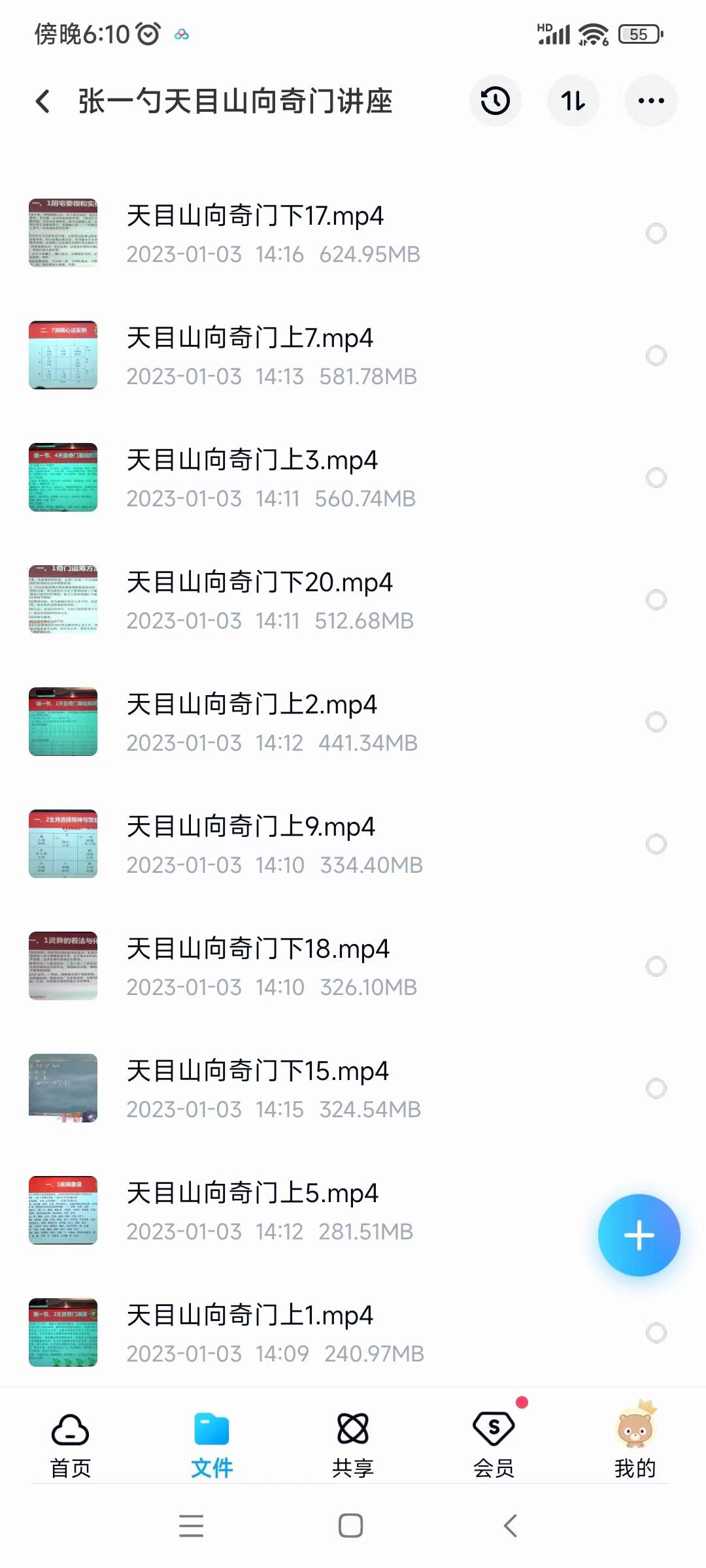
Task: Select the circle next to 天目山向奇门下17.mp4
Action: coord(656,233)
